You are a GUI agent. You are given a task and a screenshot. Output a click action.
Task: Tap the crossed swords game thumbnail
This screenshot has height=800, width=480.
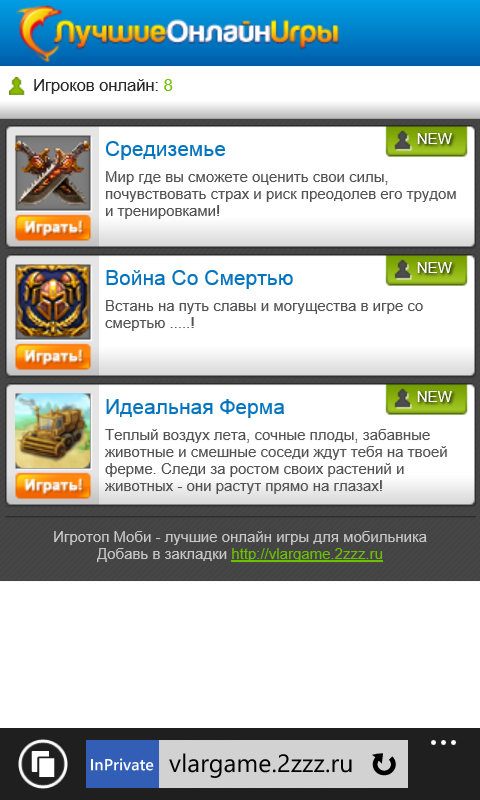53,173
